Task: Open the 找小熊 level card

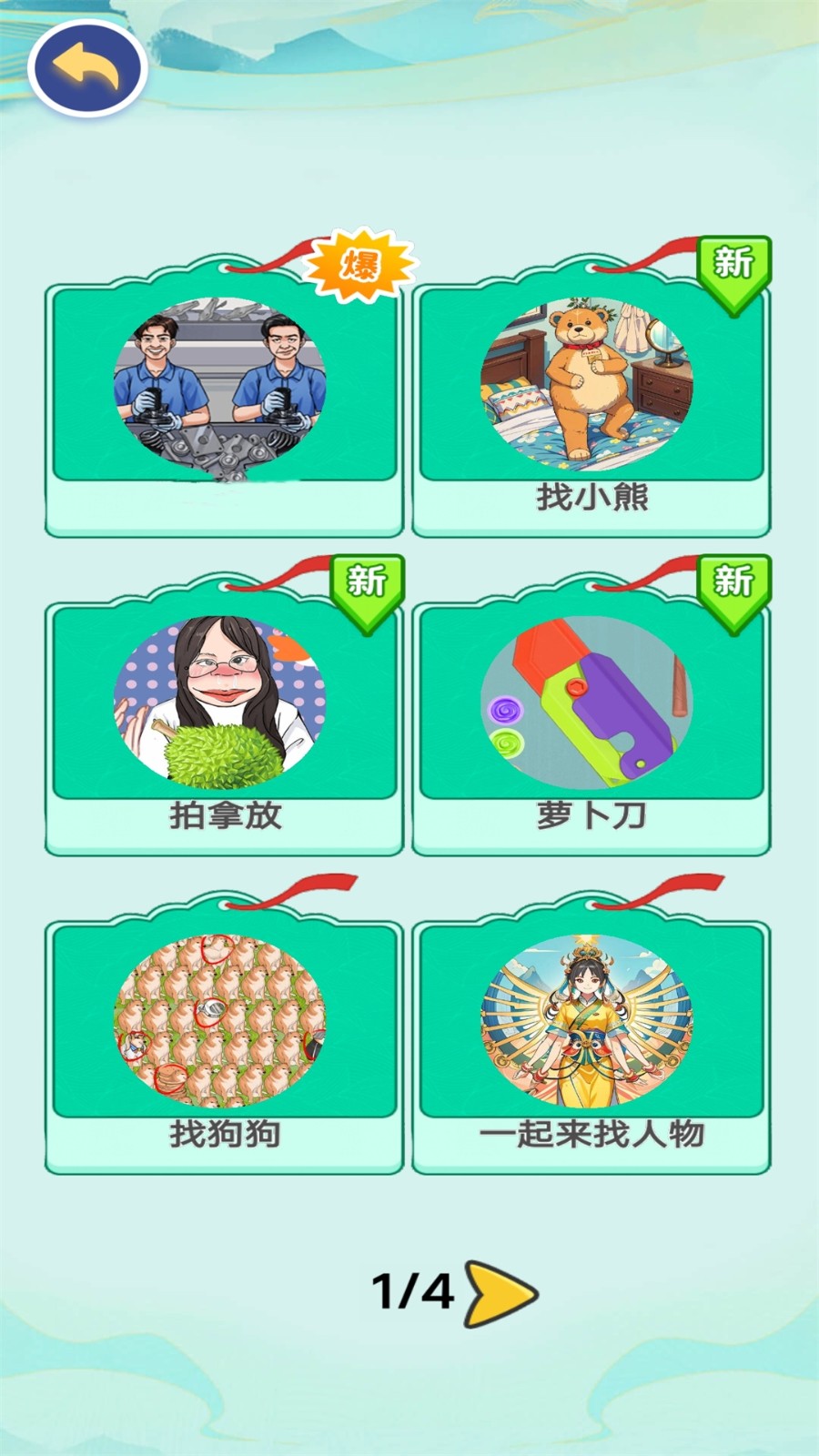Action: [x=591, y=391]
